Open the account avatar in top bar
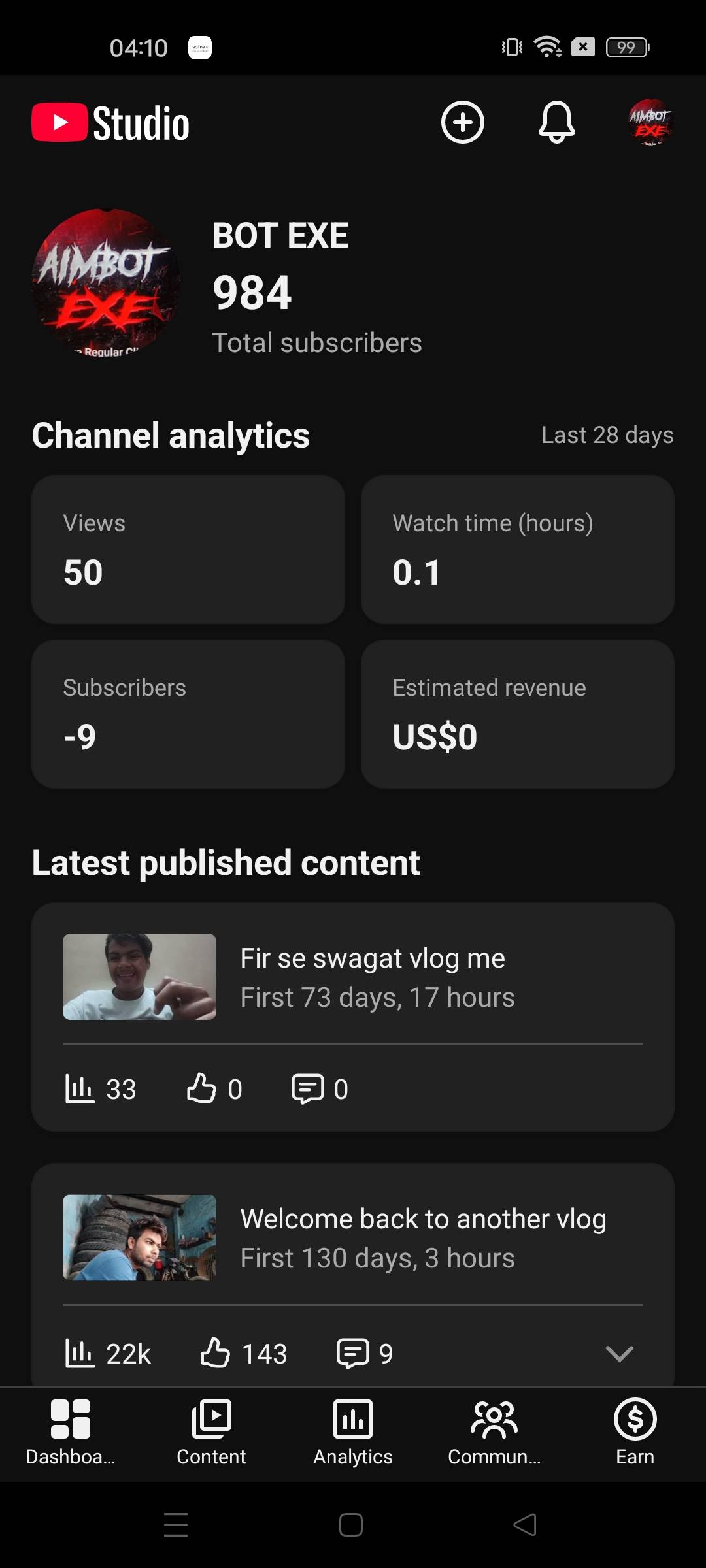The height and width of the screenshot is (1568, 706). pos(650,122)
